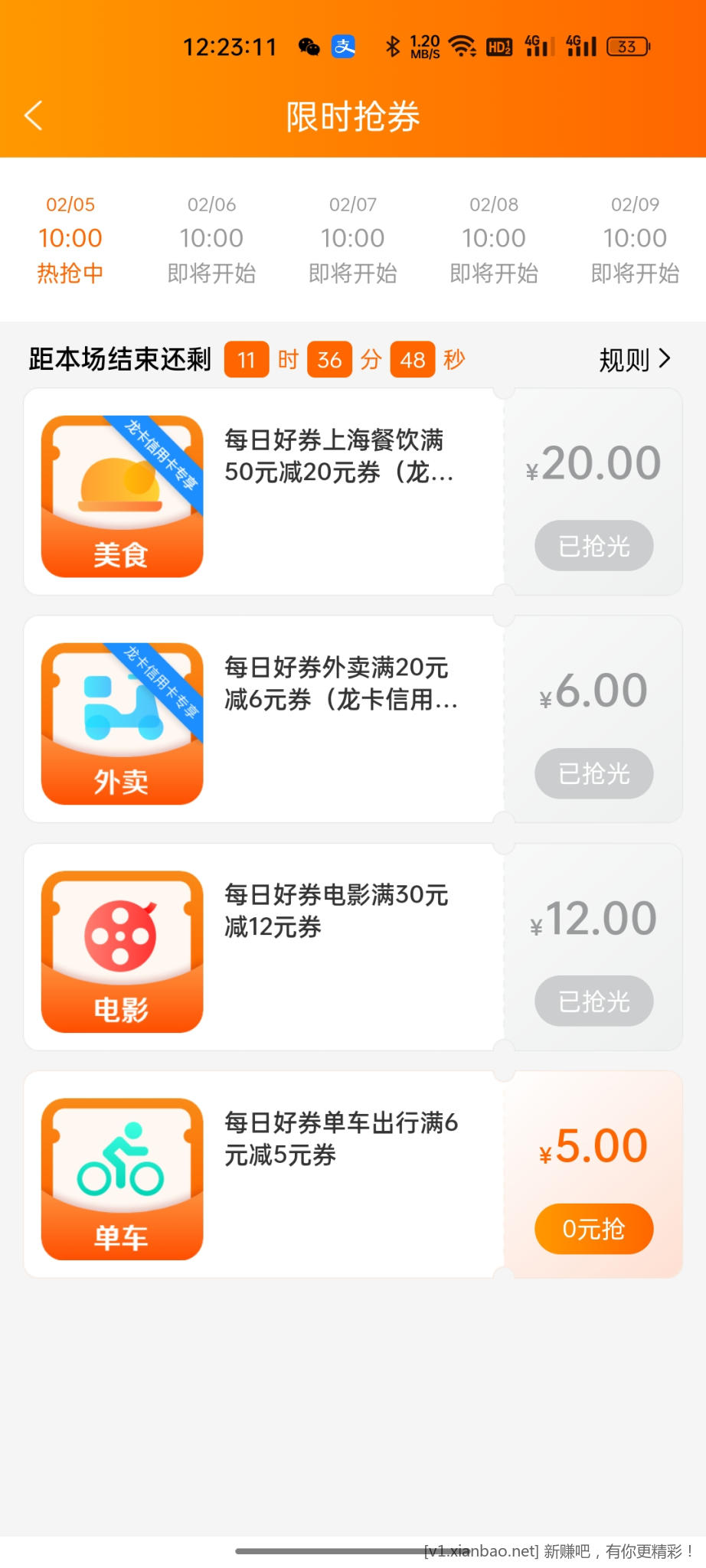The width and height of the screenshot is (706, 1568).
Task: Switch to the 02/08 session tab
Action: click(494, 239)
